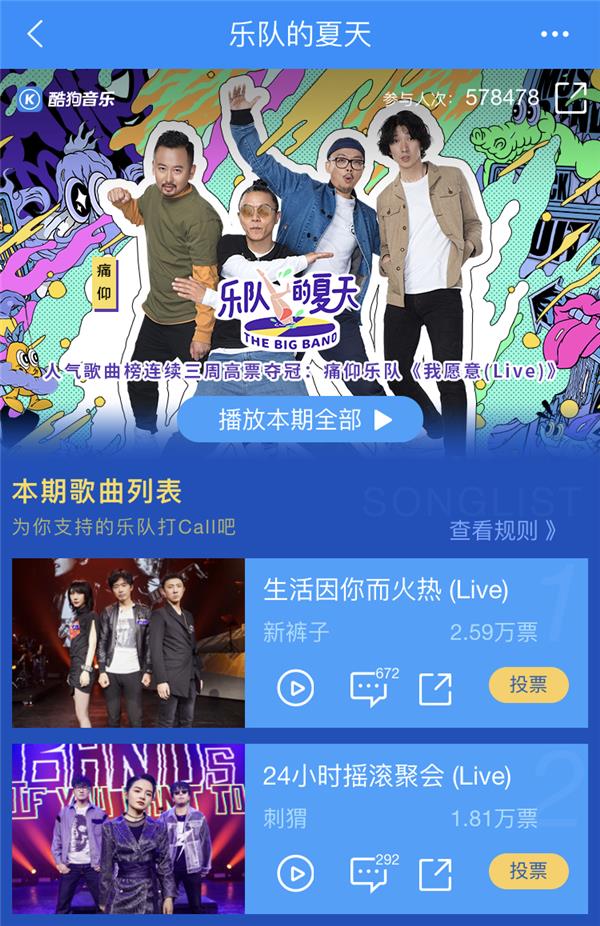Play 生活因你而火热 (Live)

coord(295,688)
